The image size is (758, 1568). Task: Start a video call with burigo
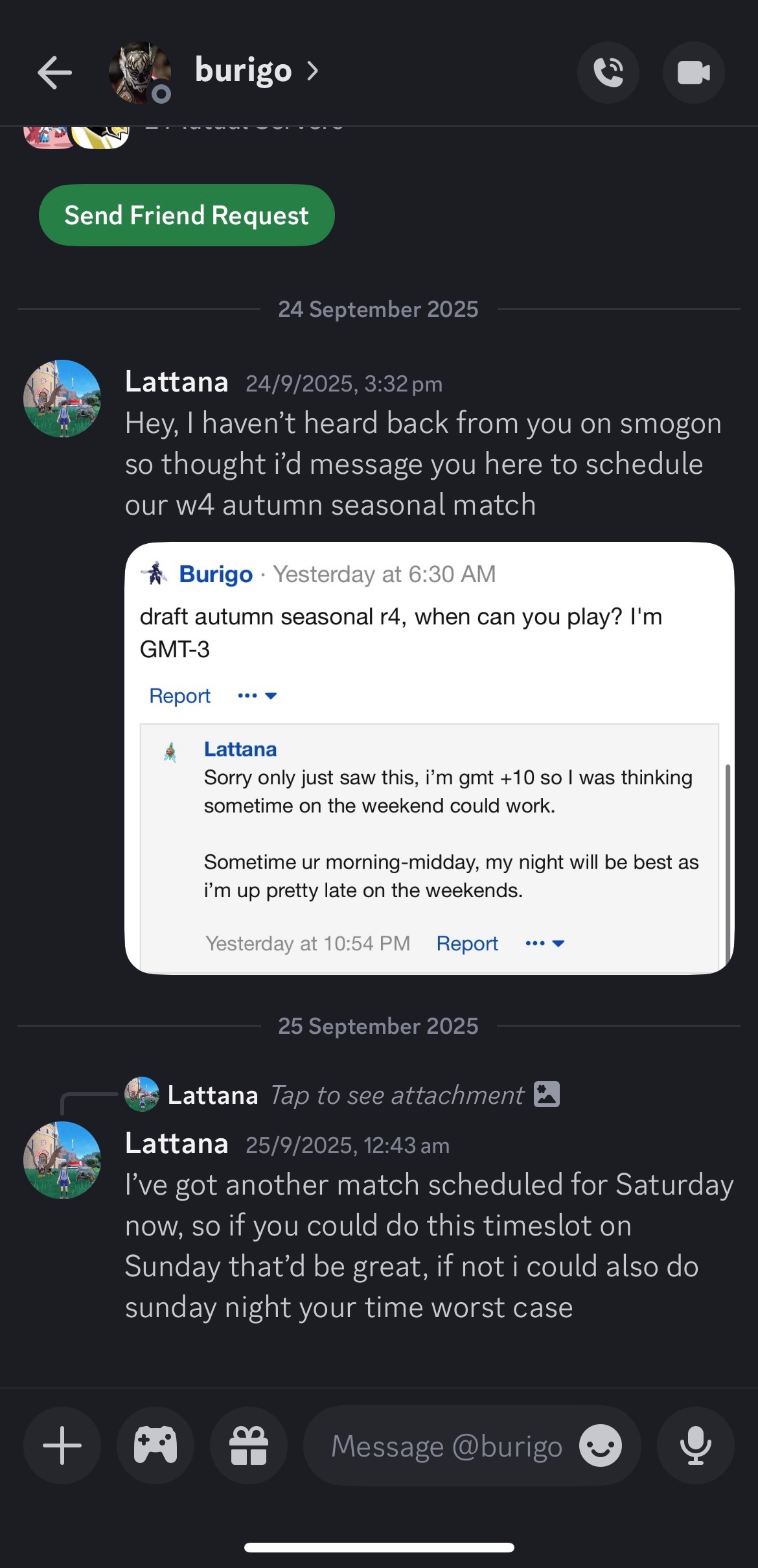point(693,73)
